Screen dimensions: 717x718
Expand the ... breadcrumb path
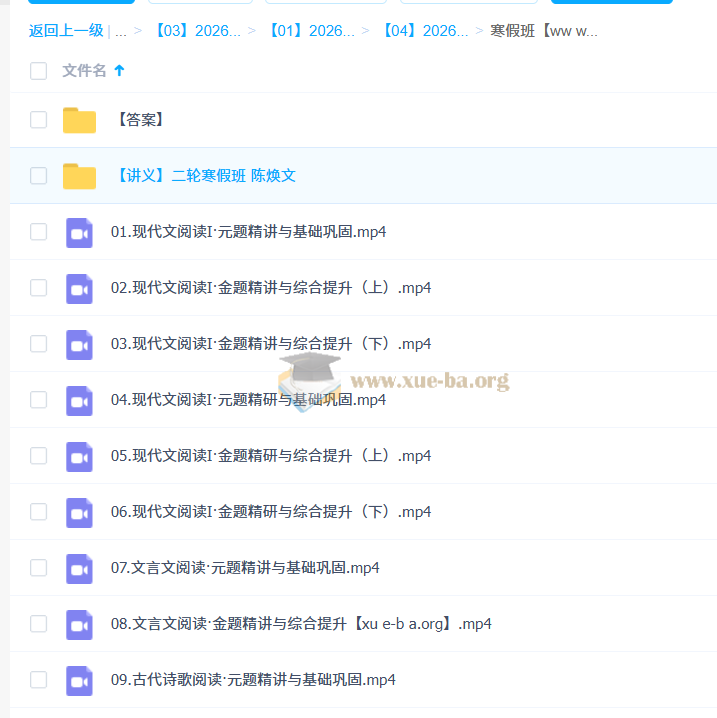tap(121, 31)
